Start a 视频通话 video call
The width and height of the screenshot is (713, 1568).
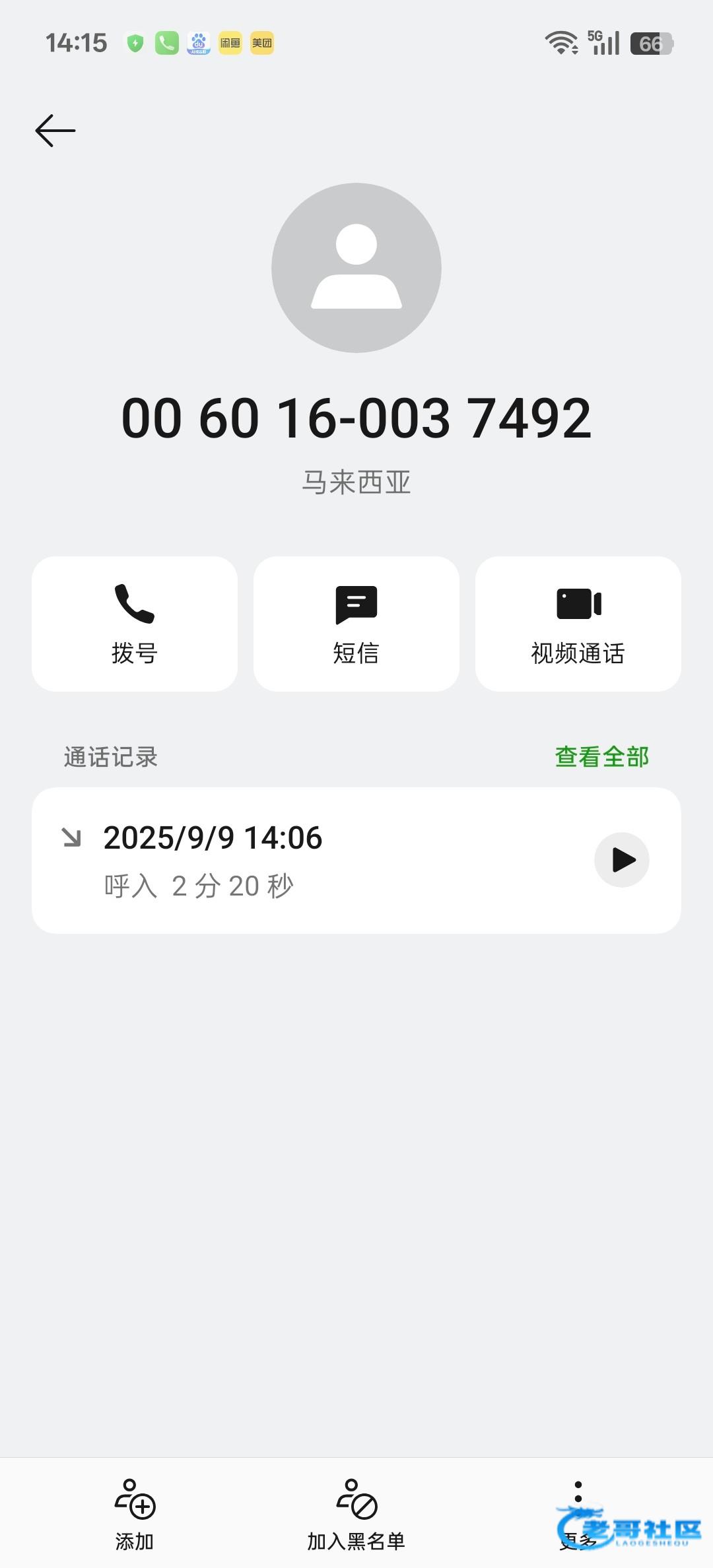[x=578, y=624]
